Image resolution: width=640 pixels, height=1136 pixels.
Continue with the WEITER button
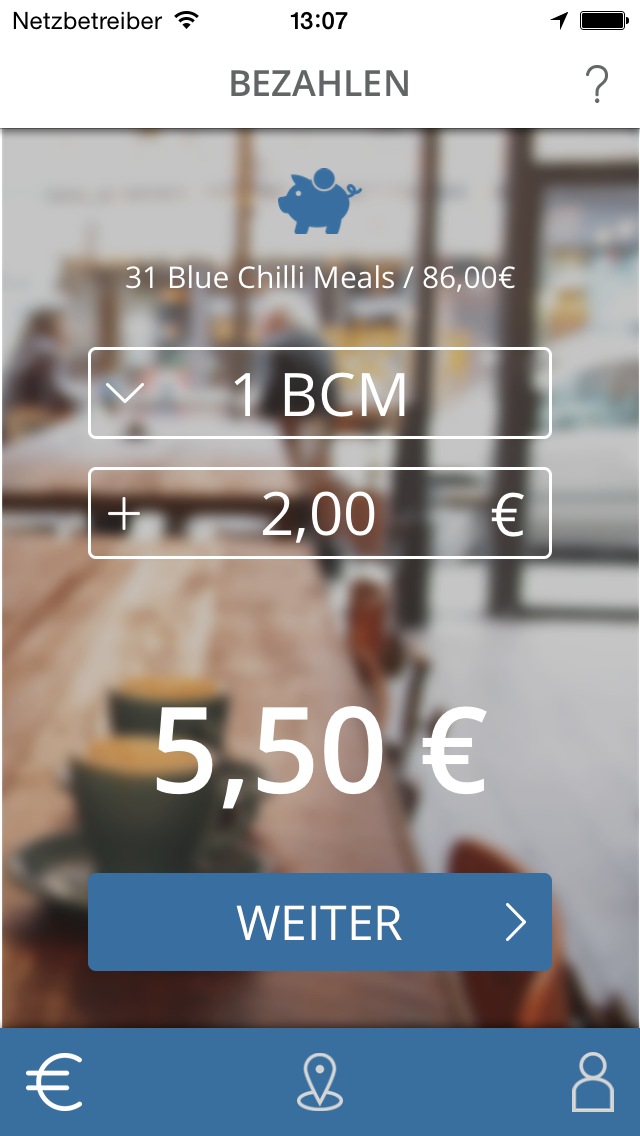click(x=320, y=922)
